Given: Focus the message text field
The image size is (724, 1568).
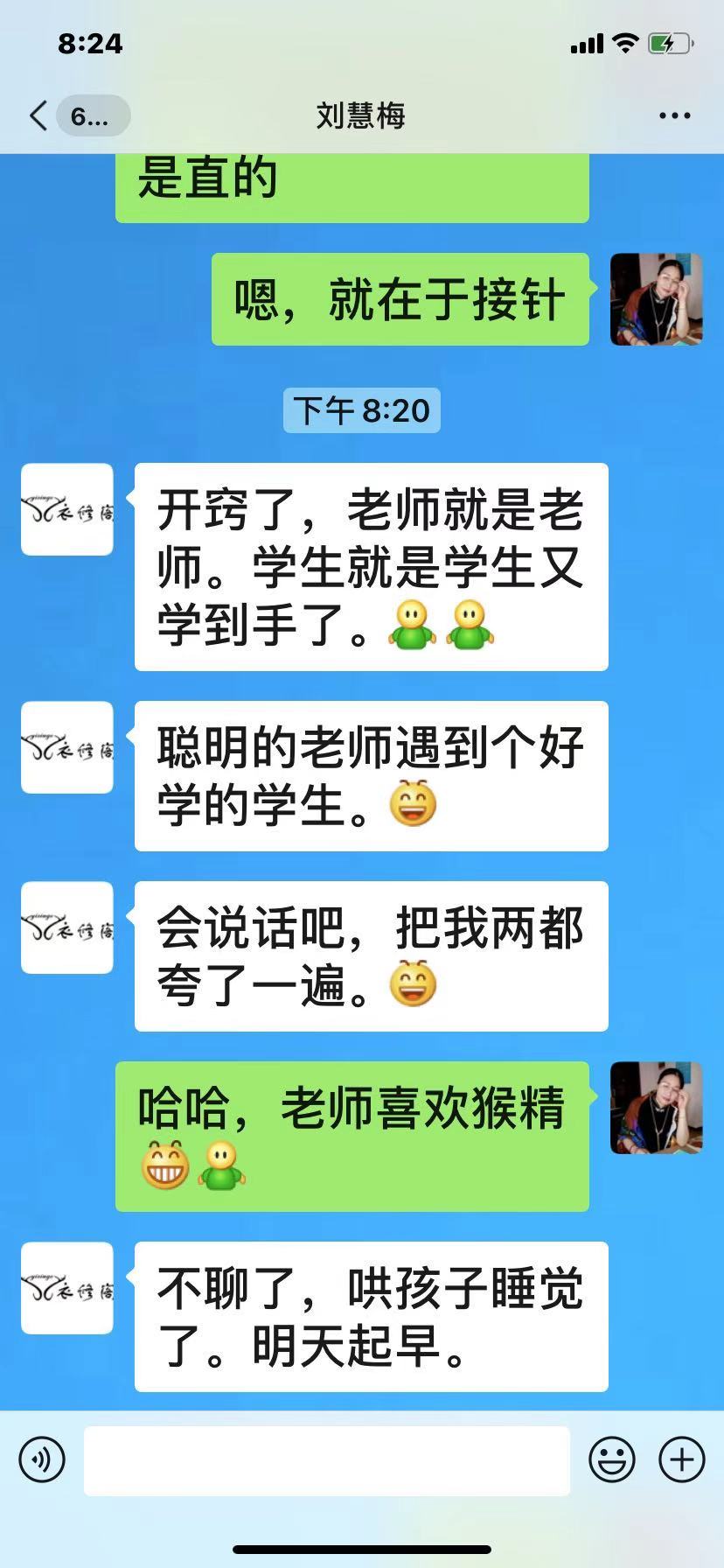Looking at the screenshot, I should point(326,1459).
